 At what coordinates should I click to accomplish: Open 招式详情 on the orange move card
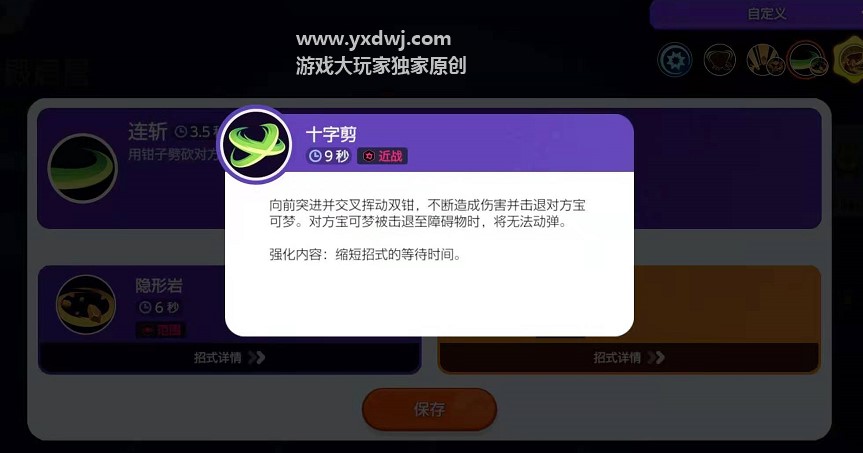[x=628, y=357]
